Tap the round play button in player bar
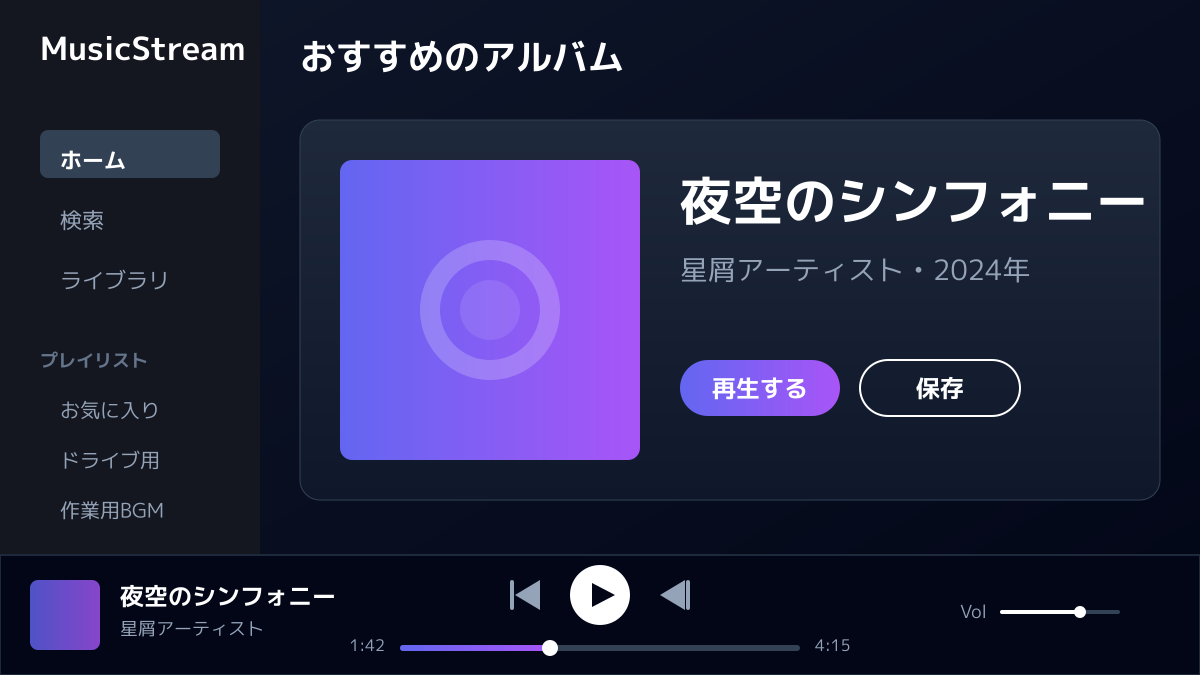The width and height of the screenshot is (1200, 675). pyautogui.click(x=600, y=595)
